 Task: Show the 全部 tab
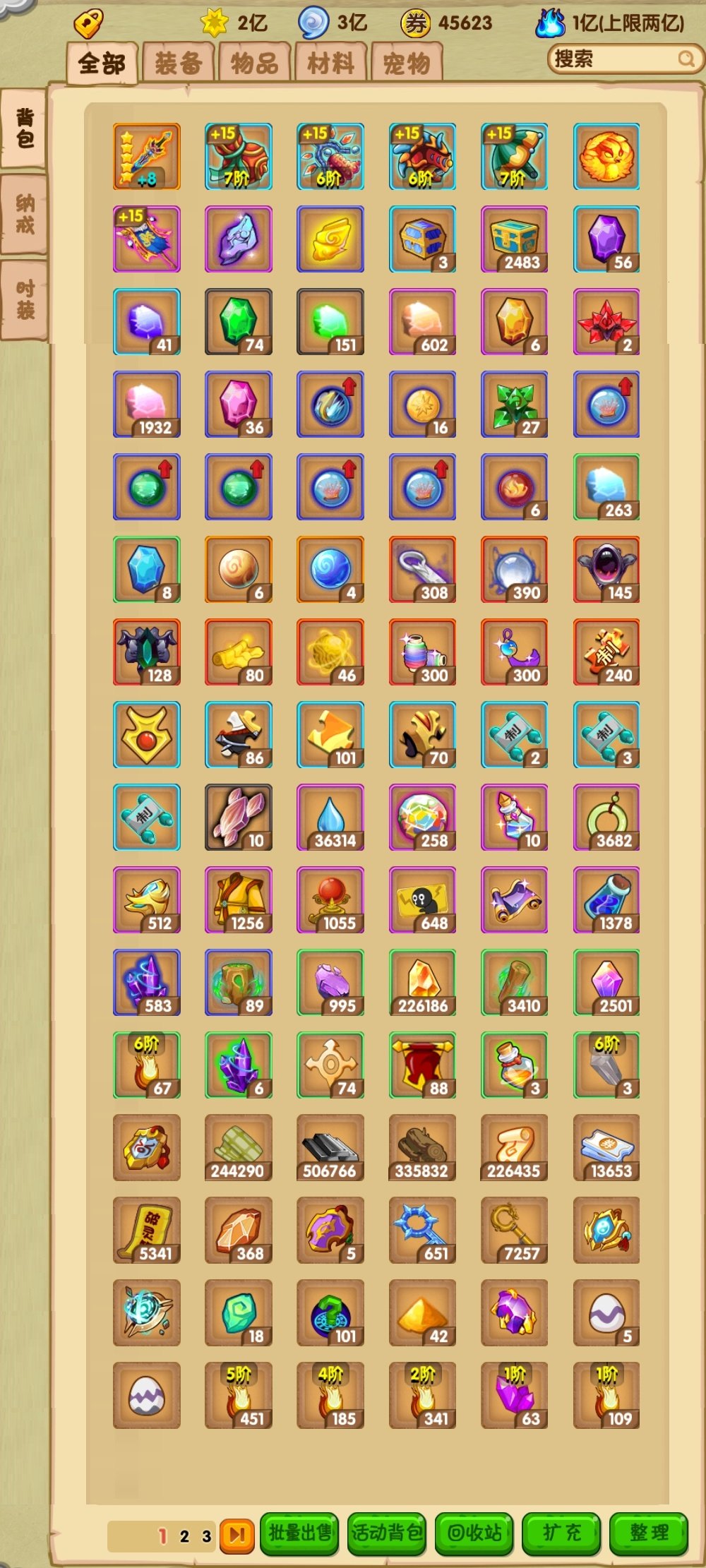pyautogui.click(x=102, y=64)
